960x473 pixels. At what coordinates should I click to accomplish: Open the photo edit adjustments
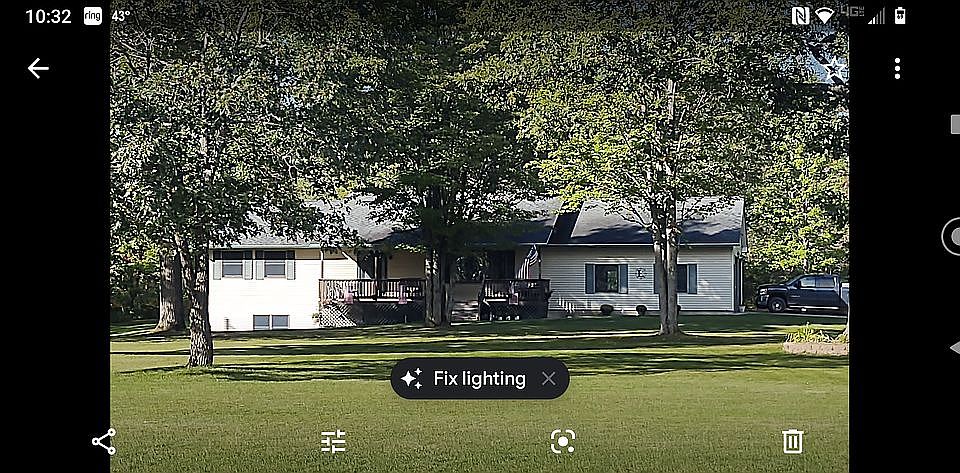(x=333, y=441)
